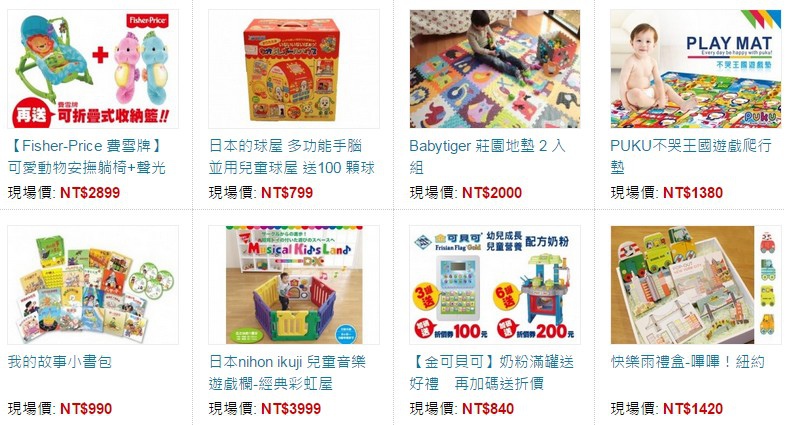Open 快樂雨禮盒 product image

pos(696,285)
